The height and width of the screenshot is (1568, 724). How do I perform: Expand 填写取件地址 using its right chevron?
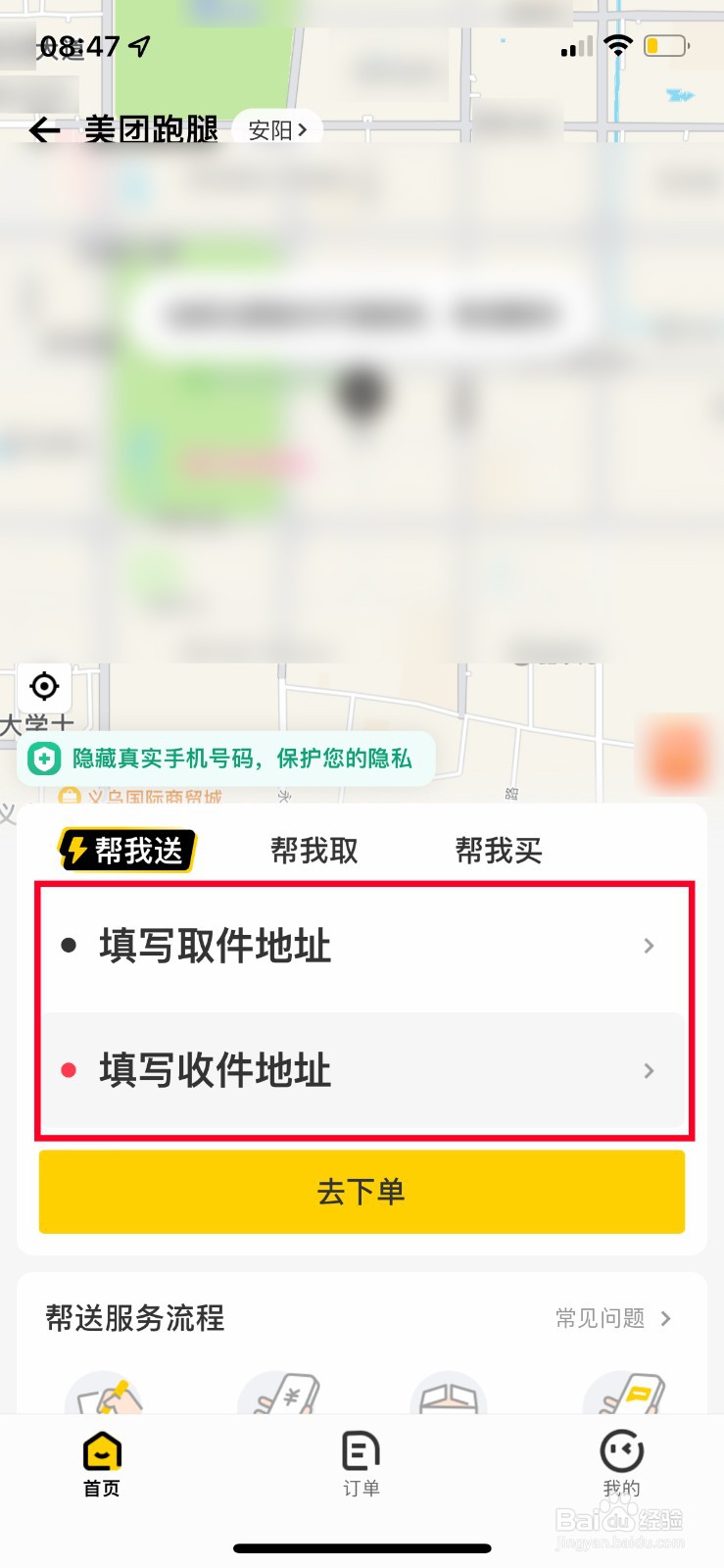coord(650,946)
